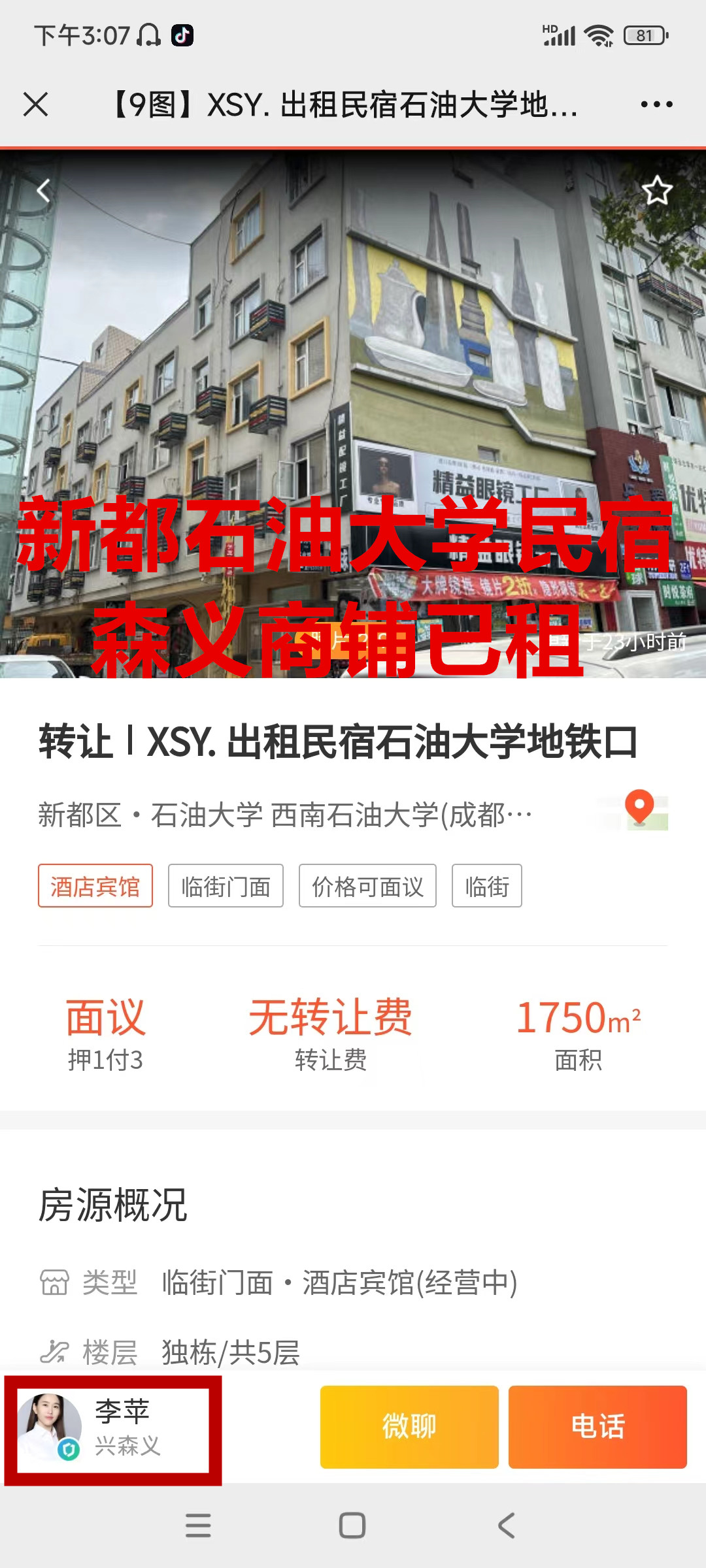
Task: Start a 微聊 chat with the agent
Action: (x=409, y=1427)
